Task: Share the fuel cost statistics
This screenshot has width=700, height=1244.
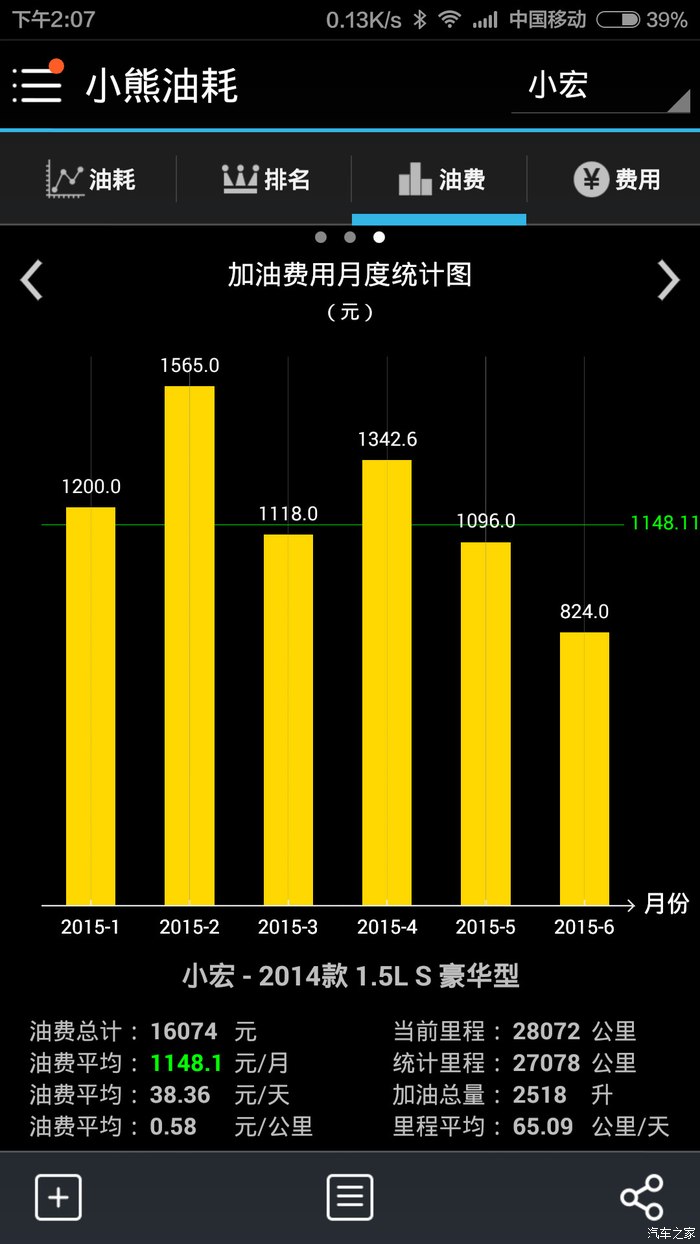Action: pos(641,1197)
